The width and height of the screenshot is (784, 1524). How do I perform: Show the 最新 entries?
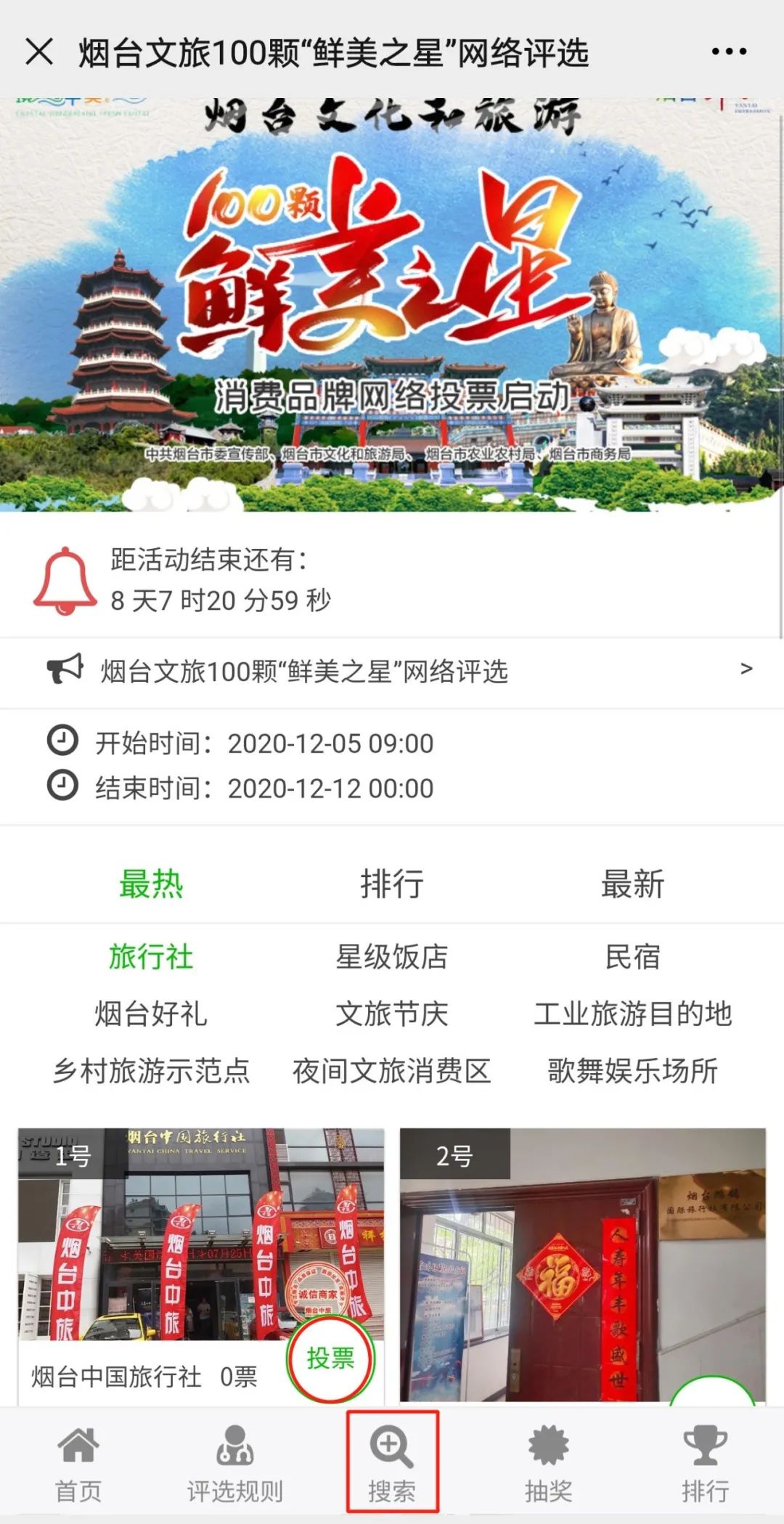click(632, 884)
